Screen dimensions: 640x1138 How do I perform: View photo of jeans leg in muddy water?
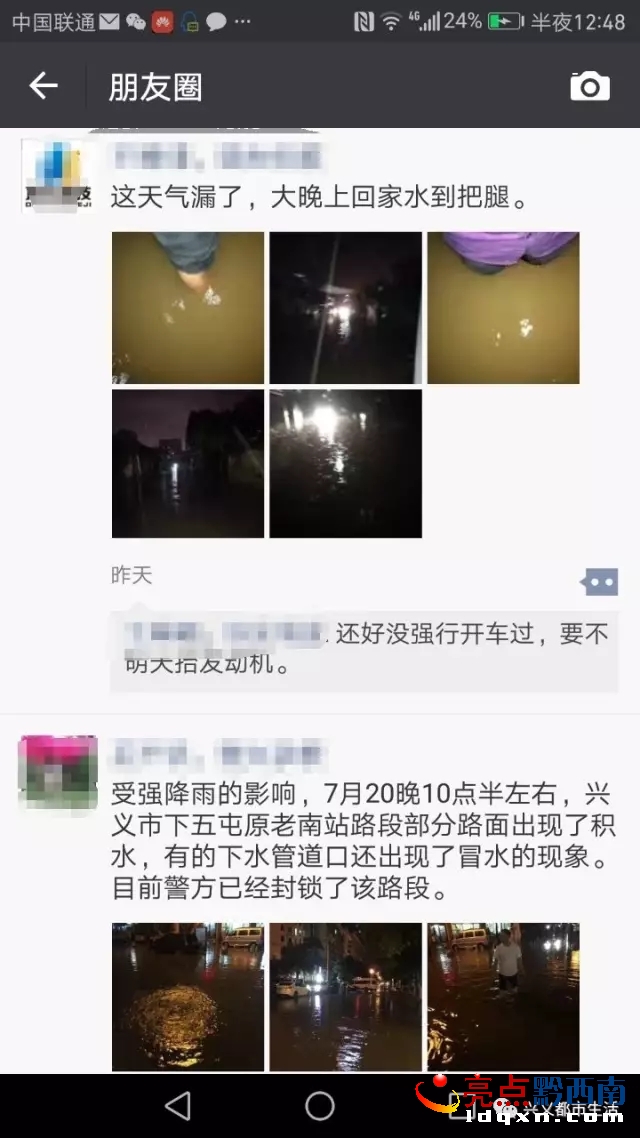pos(188,307)
